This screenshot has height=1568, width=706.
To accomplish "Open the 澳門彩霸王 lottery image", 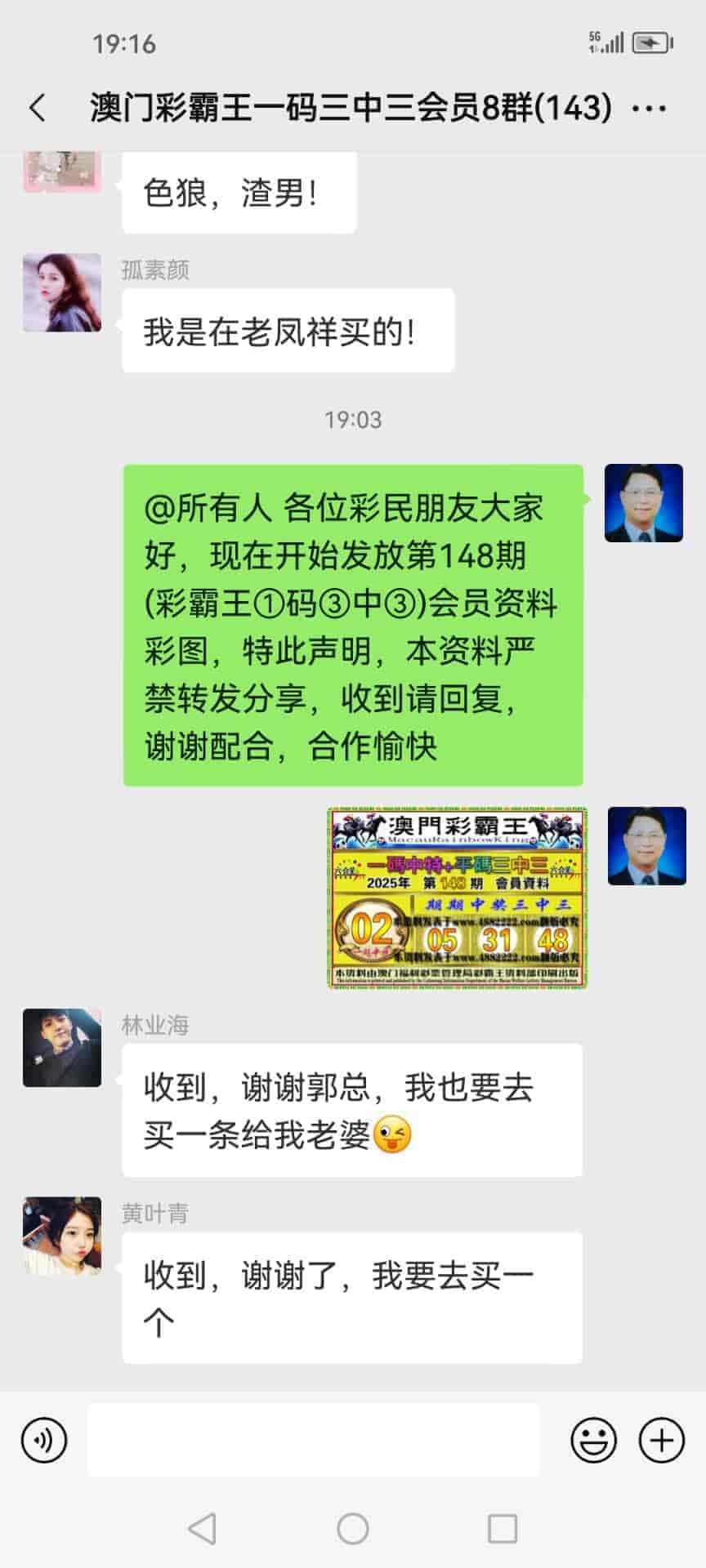I will [x=458, y=898].
